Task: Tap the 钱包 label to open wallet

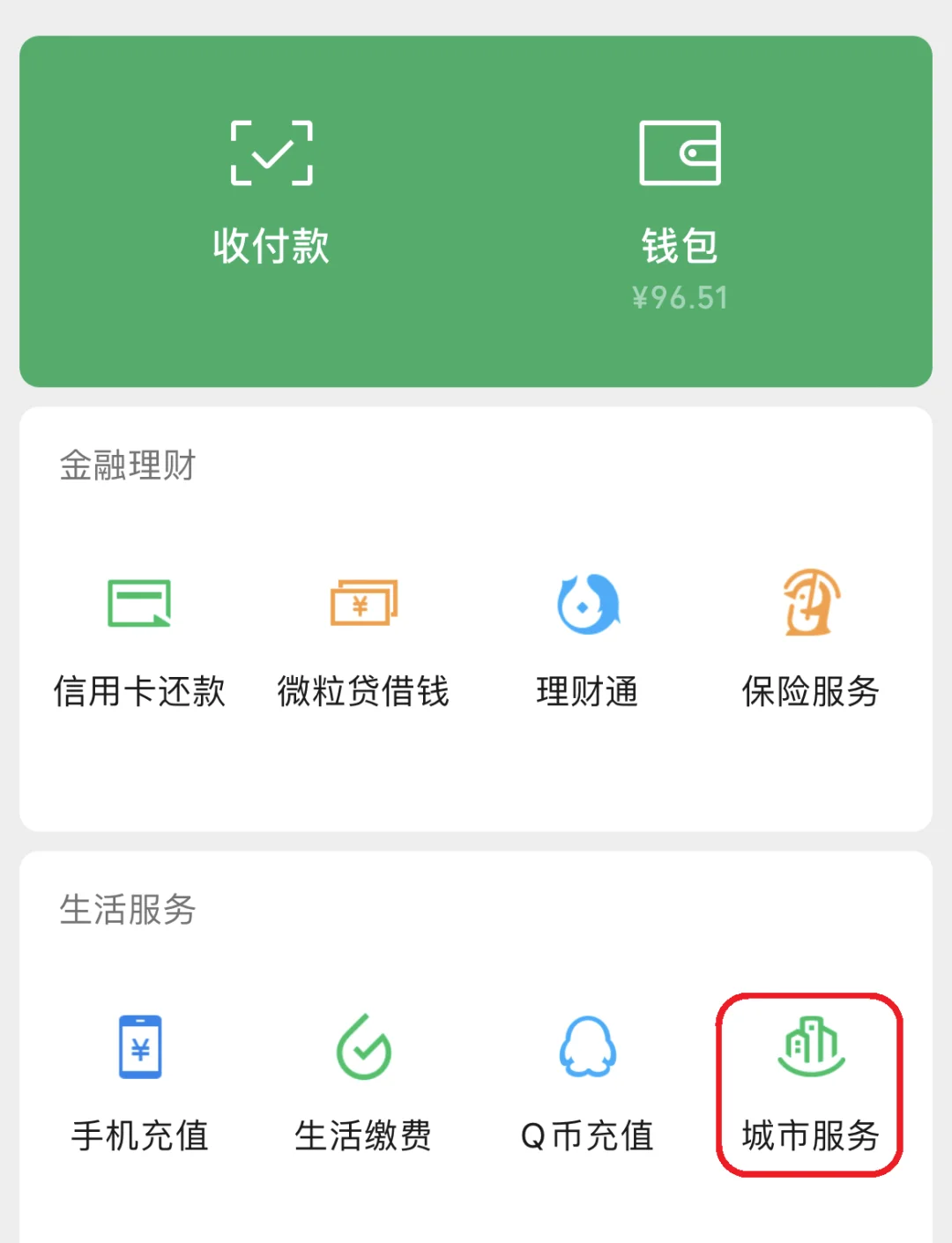Action: pyautogui.click(x=680, y=248)
